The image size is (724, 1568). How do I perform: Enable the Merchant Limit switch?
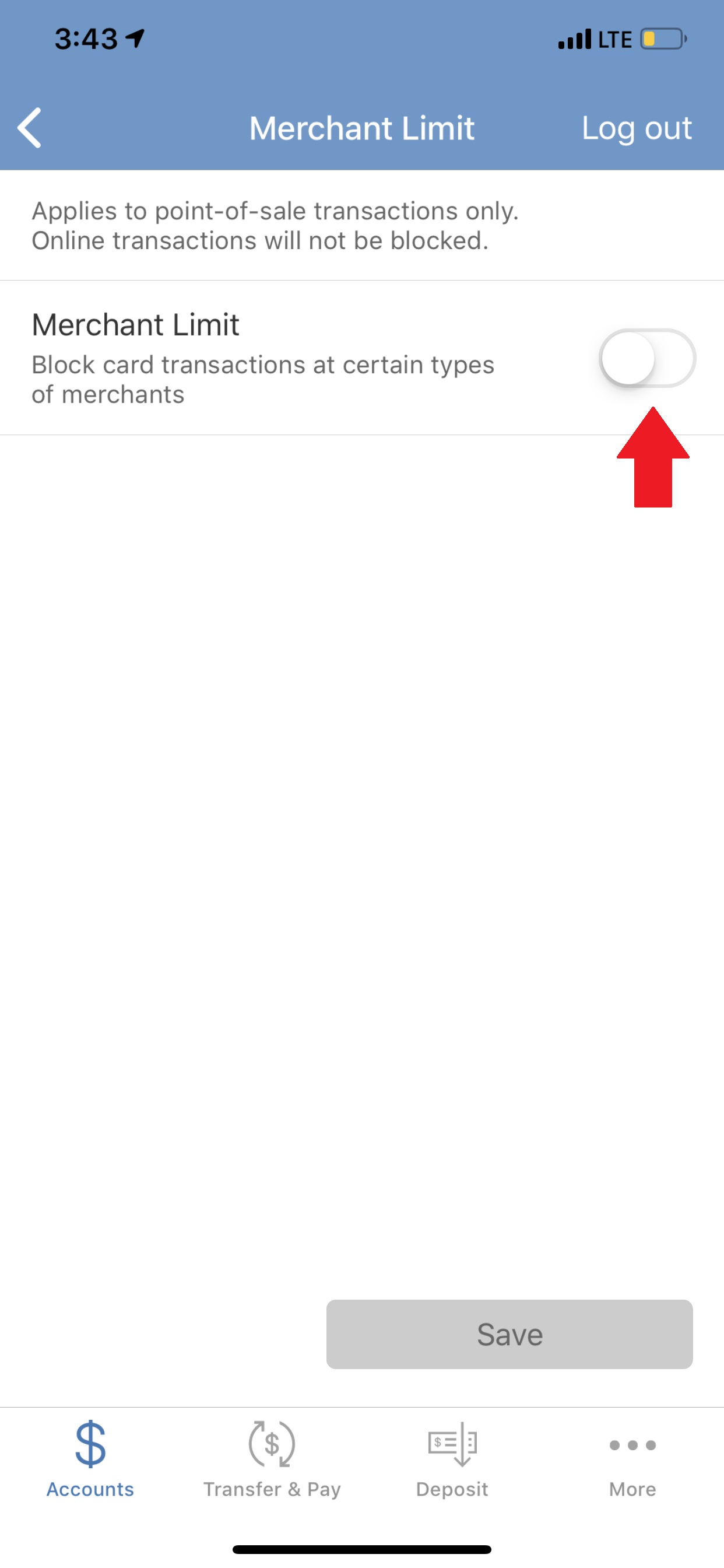tap(646, 358)
